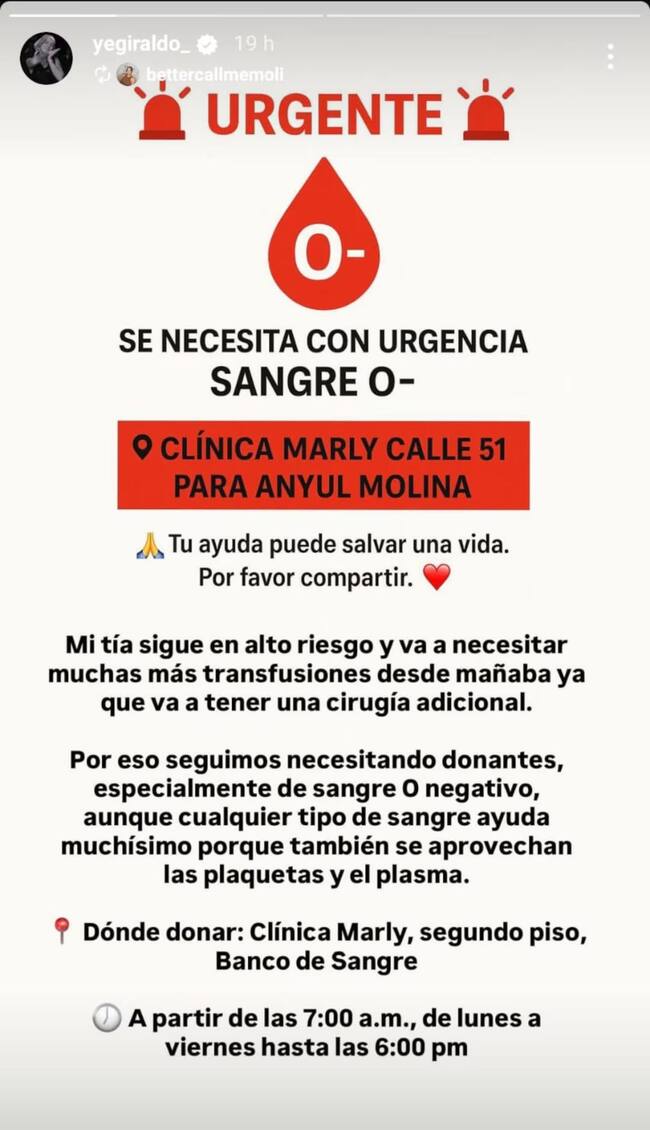Tap yegiraldo_'s profile picture
The width and height of the screenshot is (650, 1130).
coord(46,57)
